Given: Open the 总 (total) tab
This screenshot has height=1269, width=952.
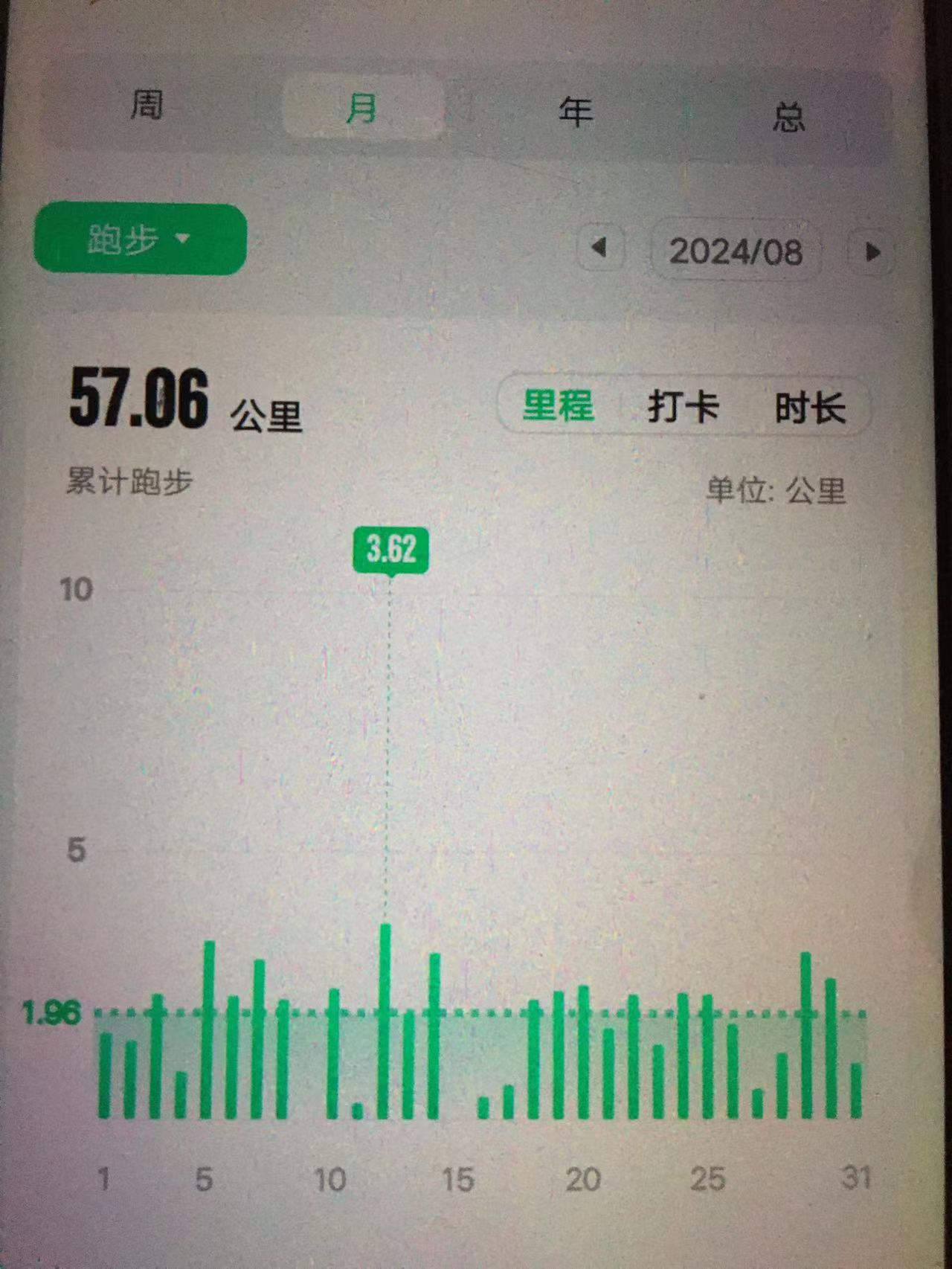Looking at the screenshot, I should point(788,118).
